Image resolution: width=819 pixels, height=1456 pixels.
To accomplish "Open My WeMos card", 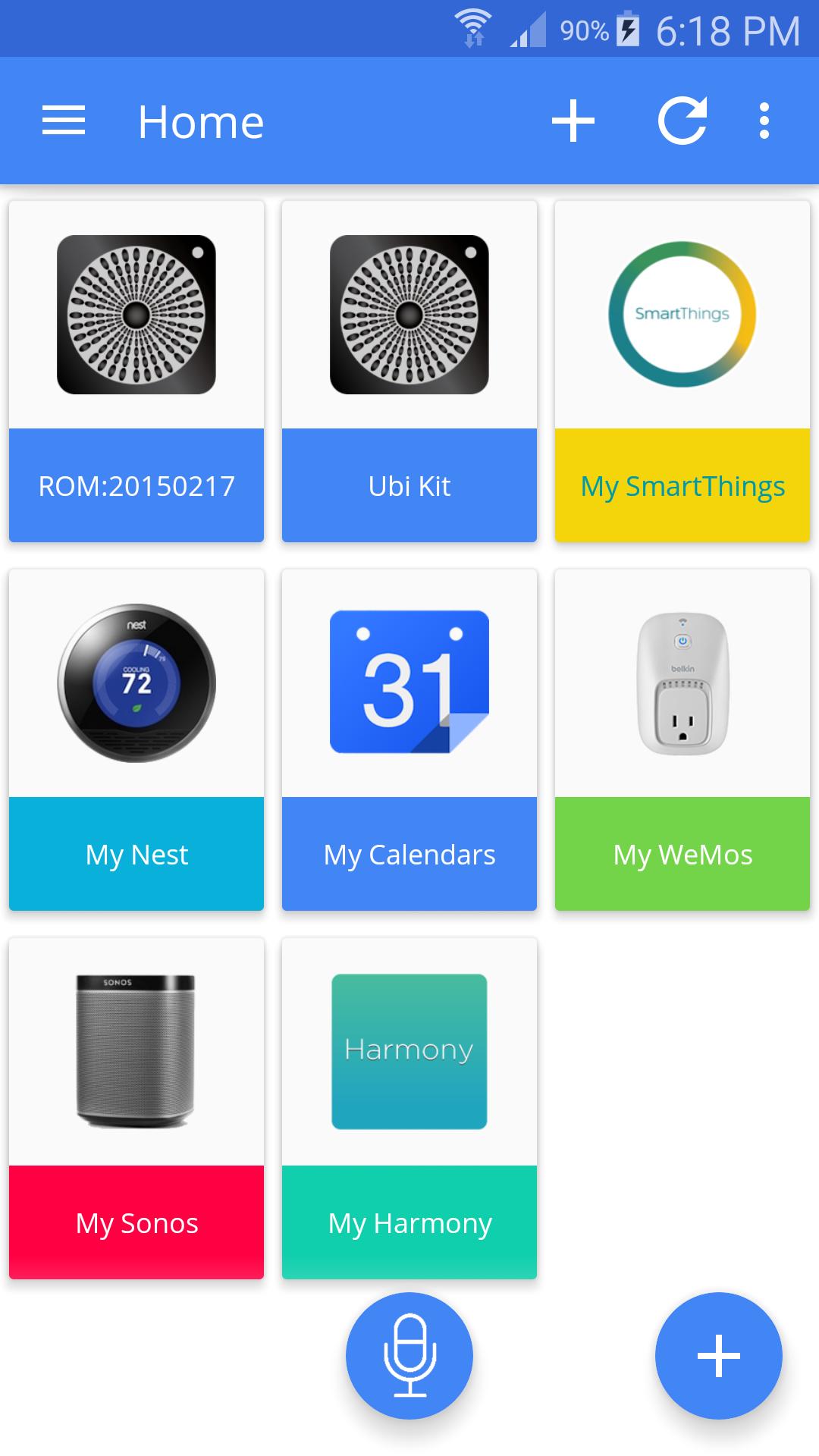I will pos(682,740).
